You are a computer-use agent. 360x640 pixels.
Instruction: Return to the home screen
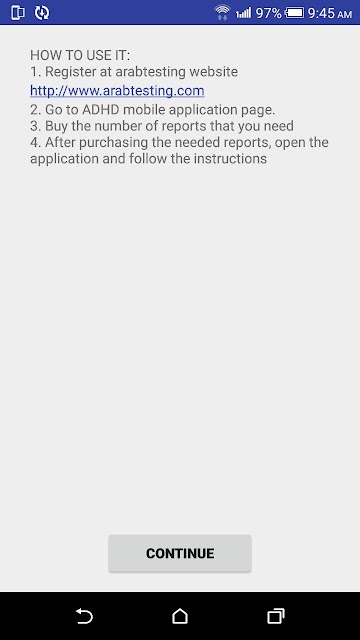pos(180,616)
